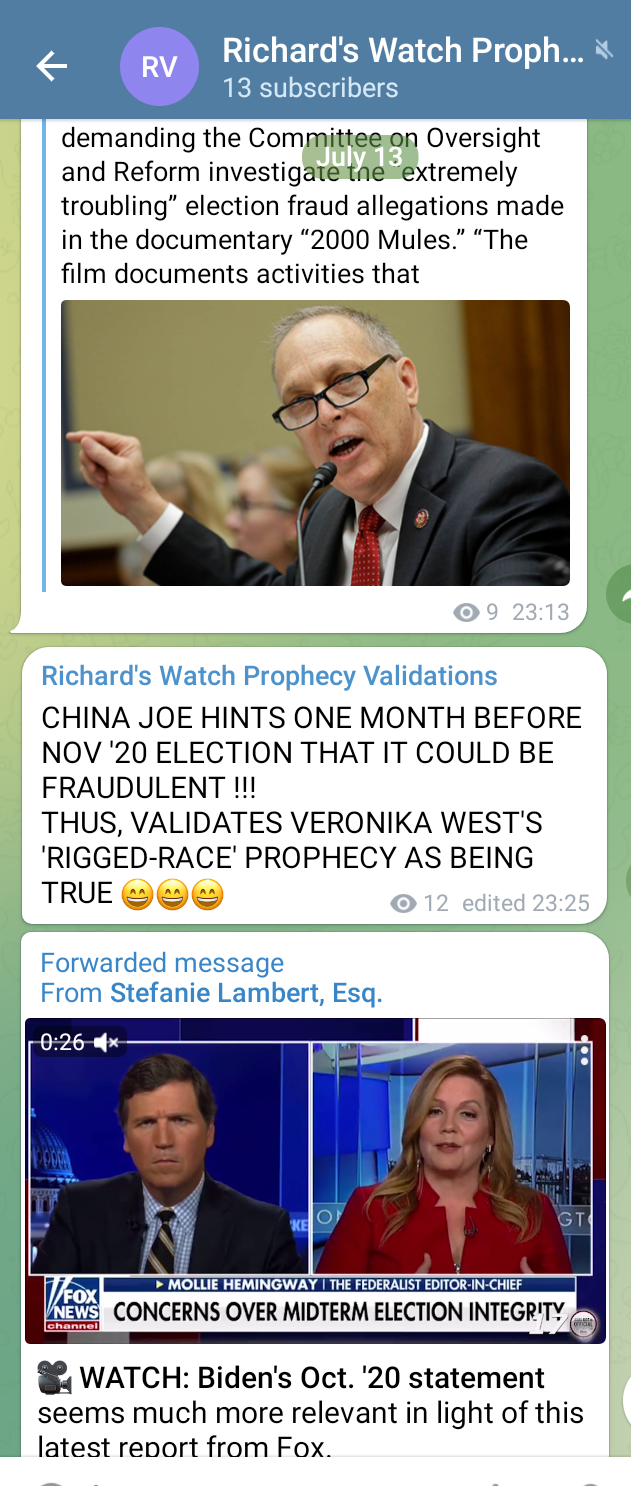Open the three-dot menu on the video
This screenshot has height=1486, width=631.
pos(585,1051)
